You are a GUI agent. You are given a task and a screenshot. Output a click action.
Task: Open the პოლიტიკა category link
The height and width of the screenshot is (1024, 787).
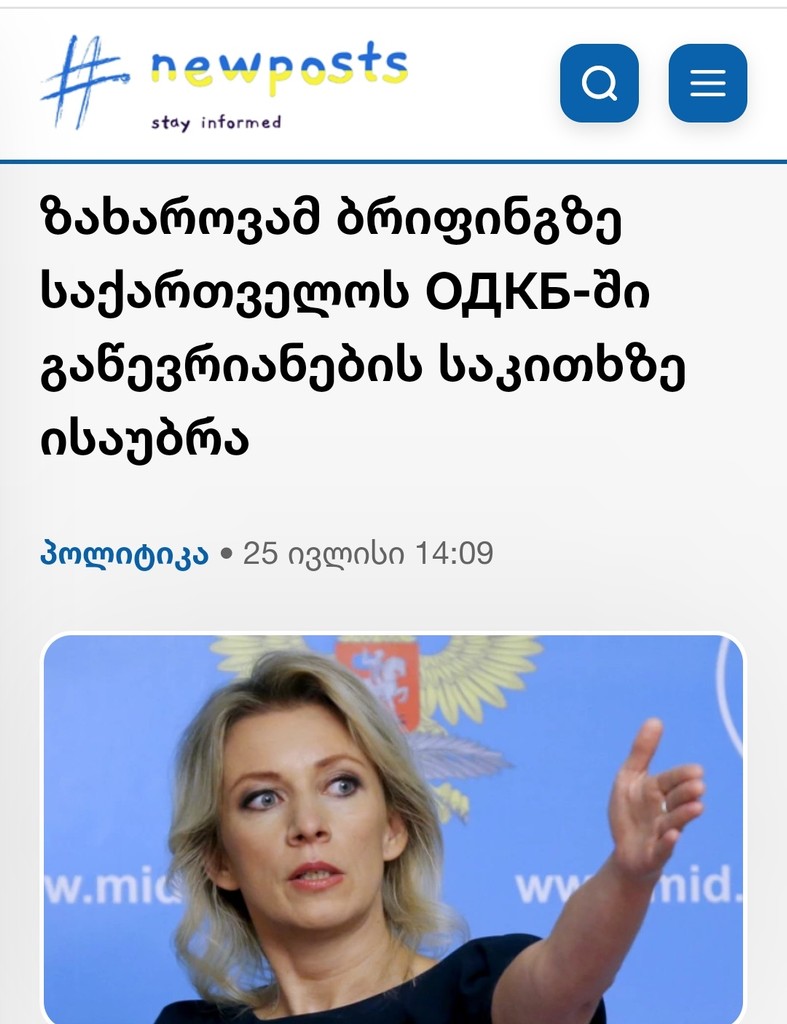coord(124,554)
